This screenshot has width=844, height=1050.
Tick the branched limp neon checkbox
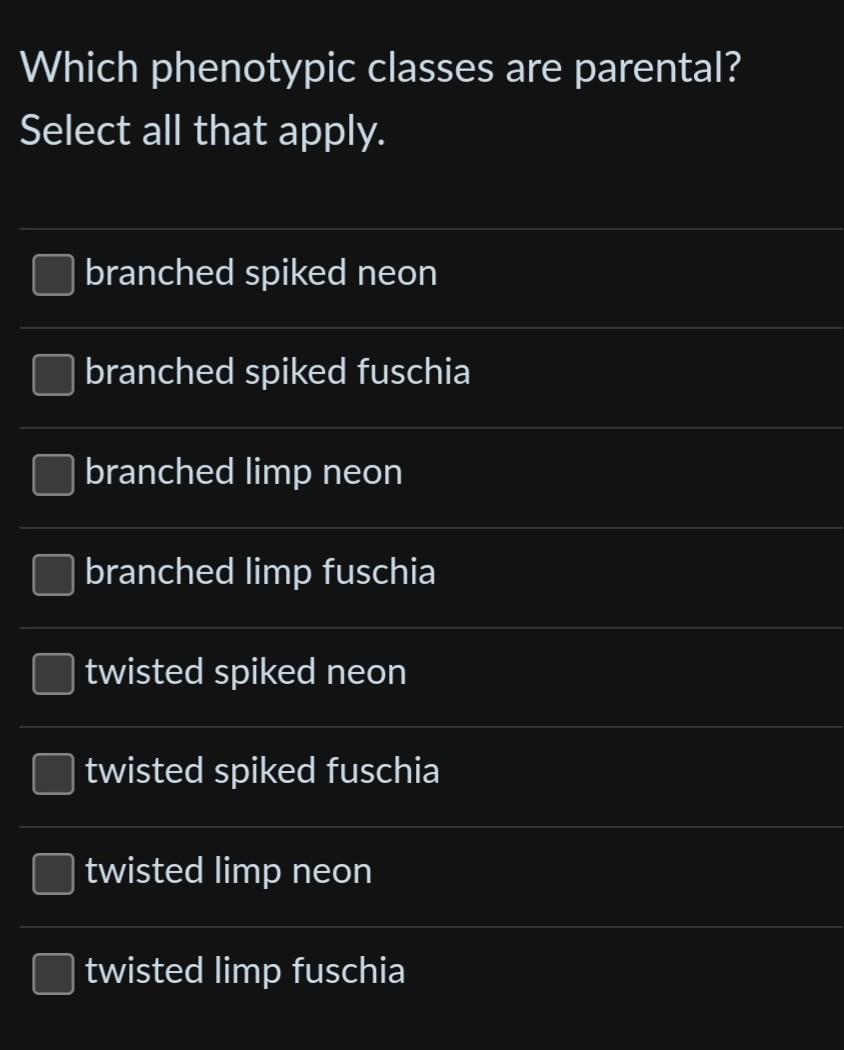53,474
